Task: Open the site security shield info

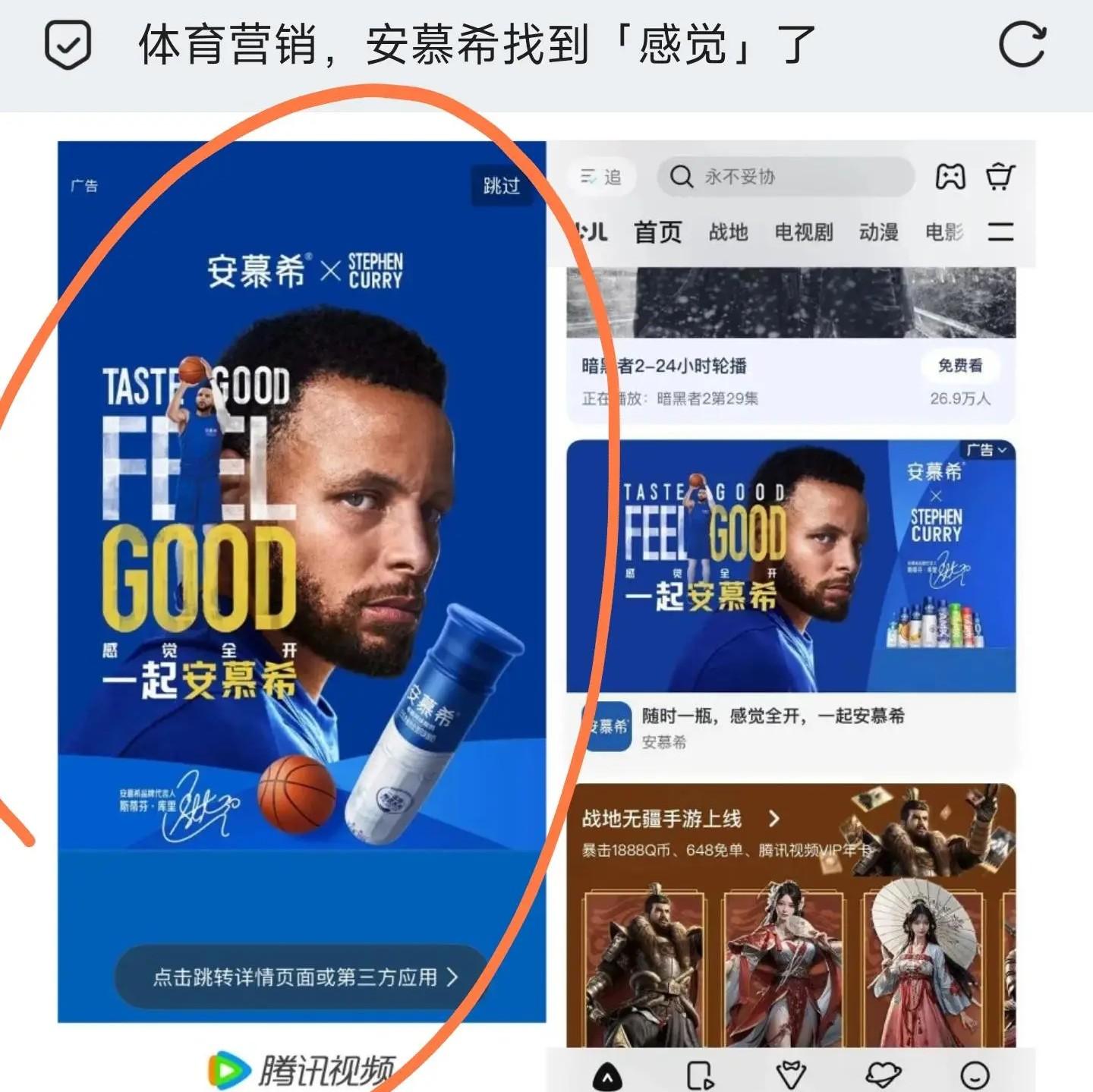Action: [x=68, y=45]
